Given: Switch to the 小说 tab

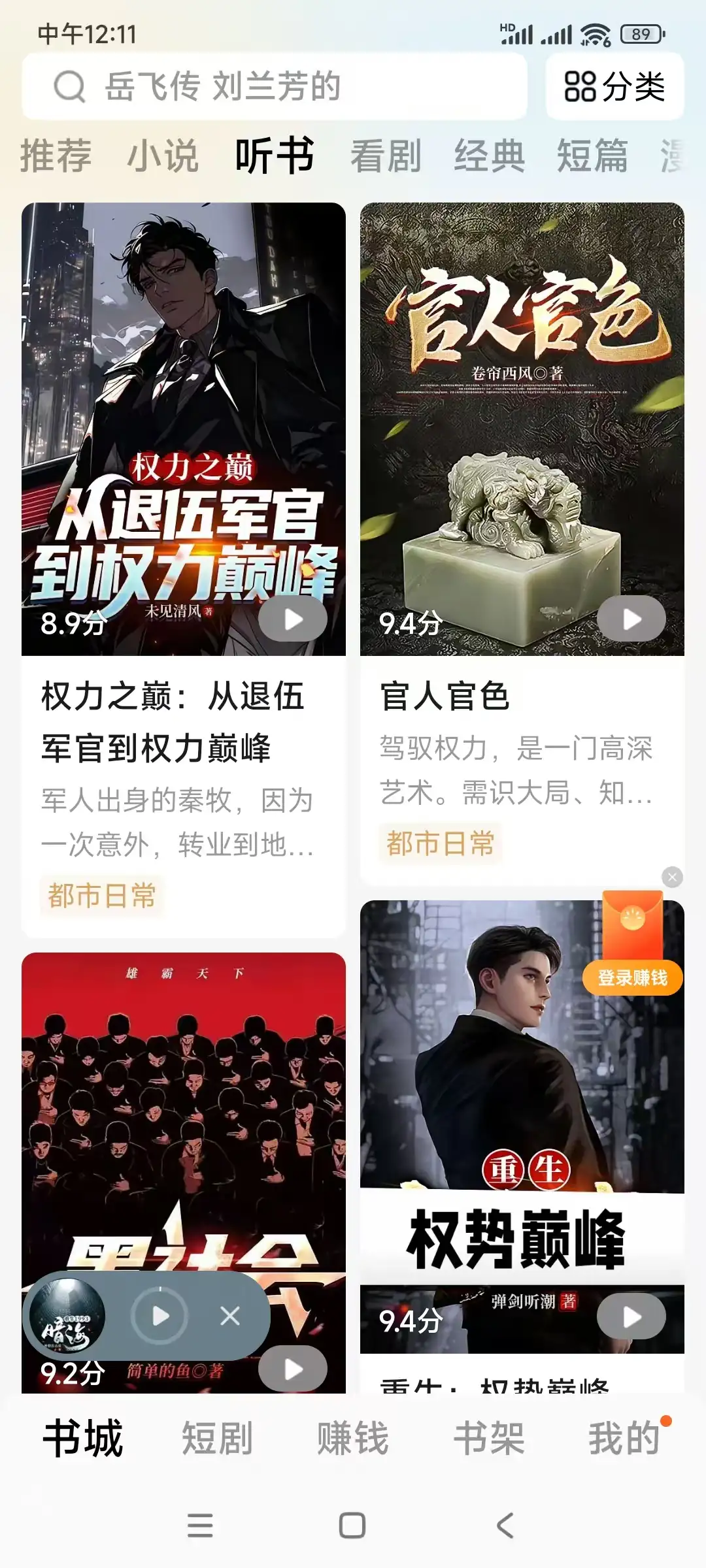Looking at the screenshot, I should (164, 154).
